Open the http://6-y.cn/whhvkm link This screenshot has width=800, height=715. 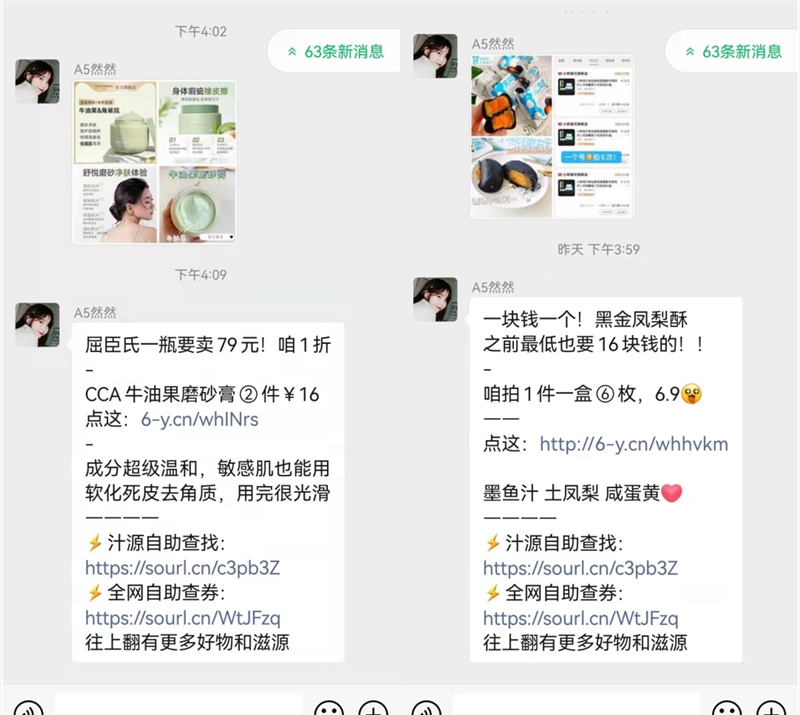tap(634, 444)
